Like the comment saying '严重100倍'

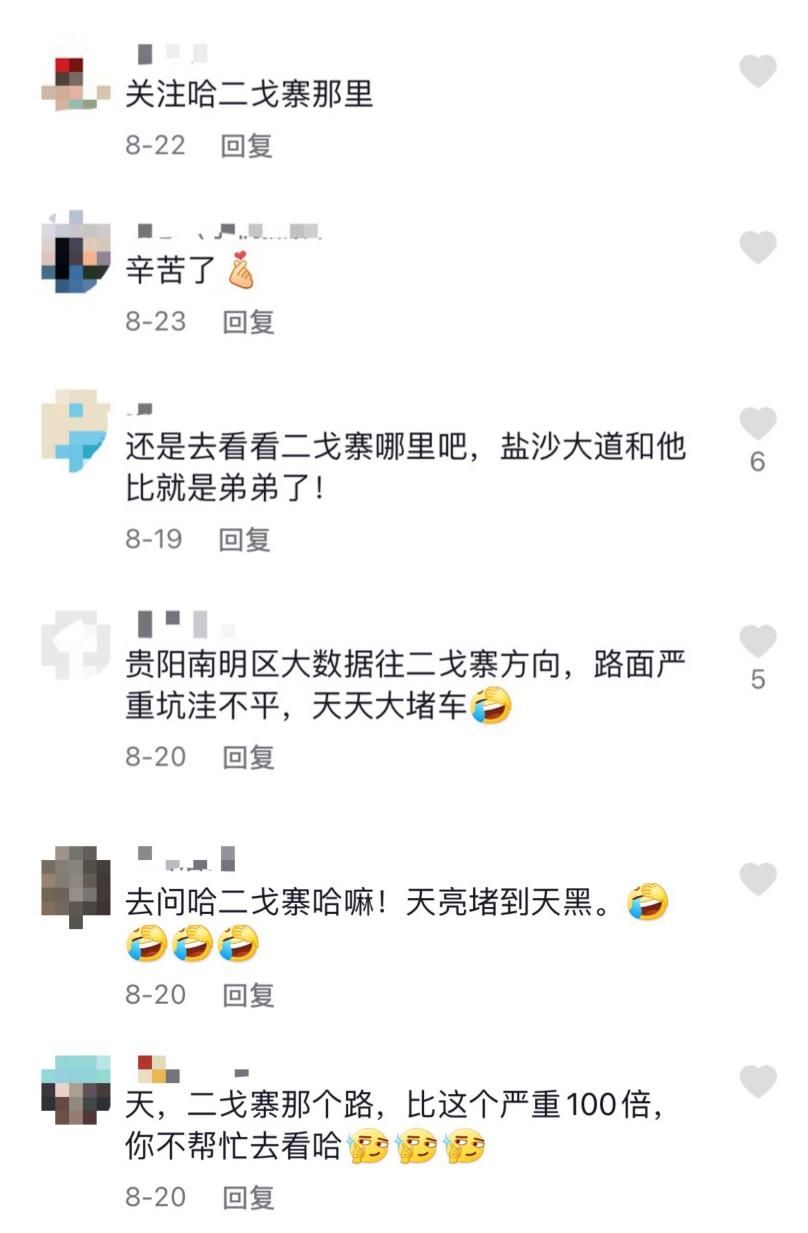click(x=757, y=1081)
